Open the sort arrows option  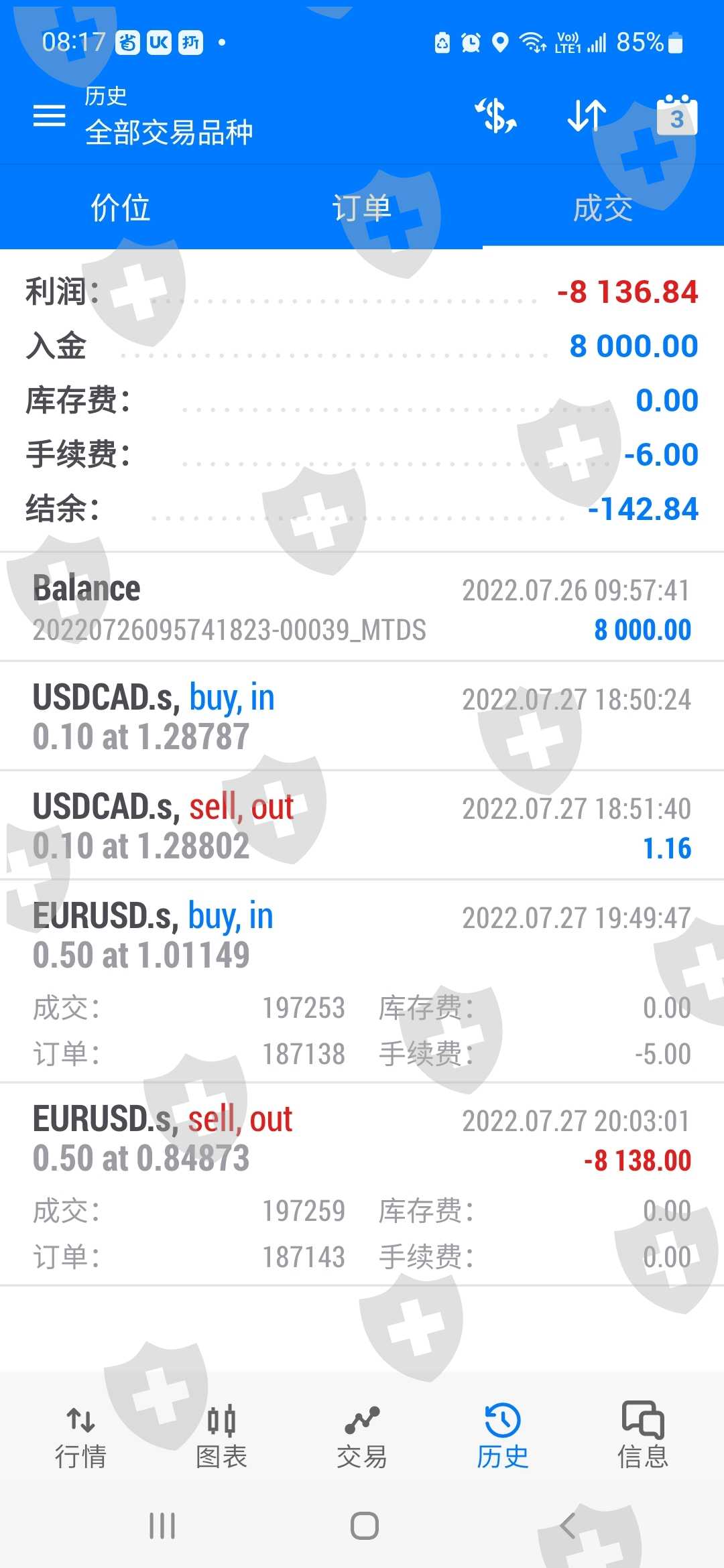click(x=587, y=115)
